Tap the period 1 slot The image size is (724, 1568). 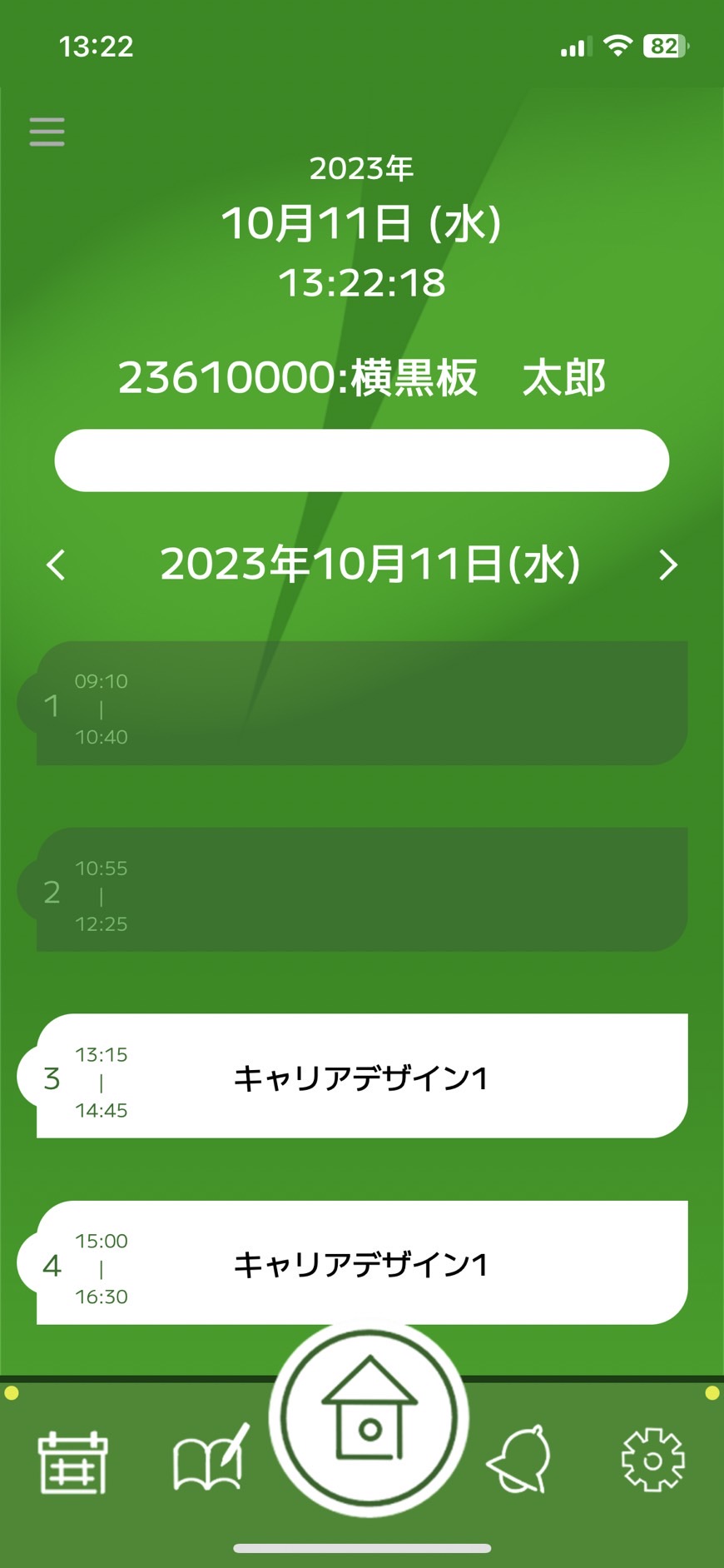pyautogui.click(x=353, y=703)
